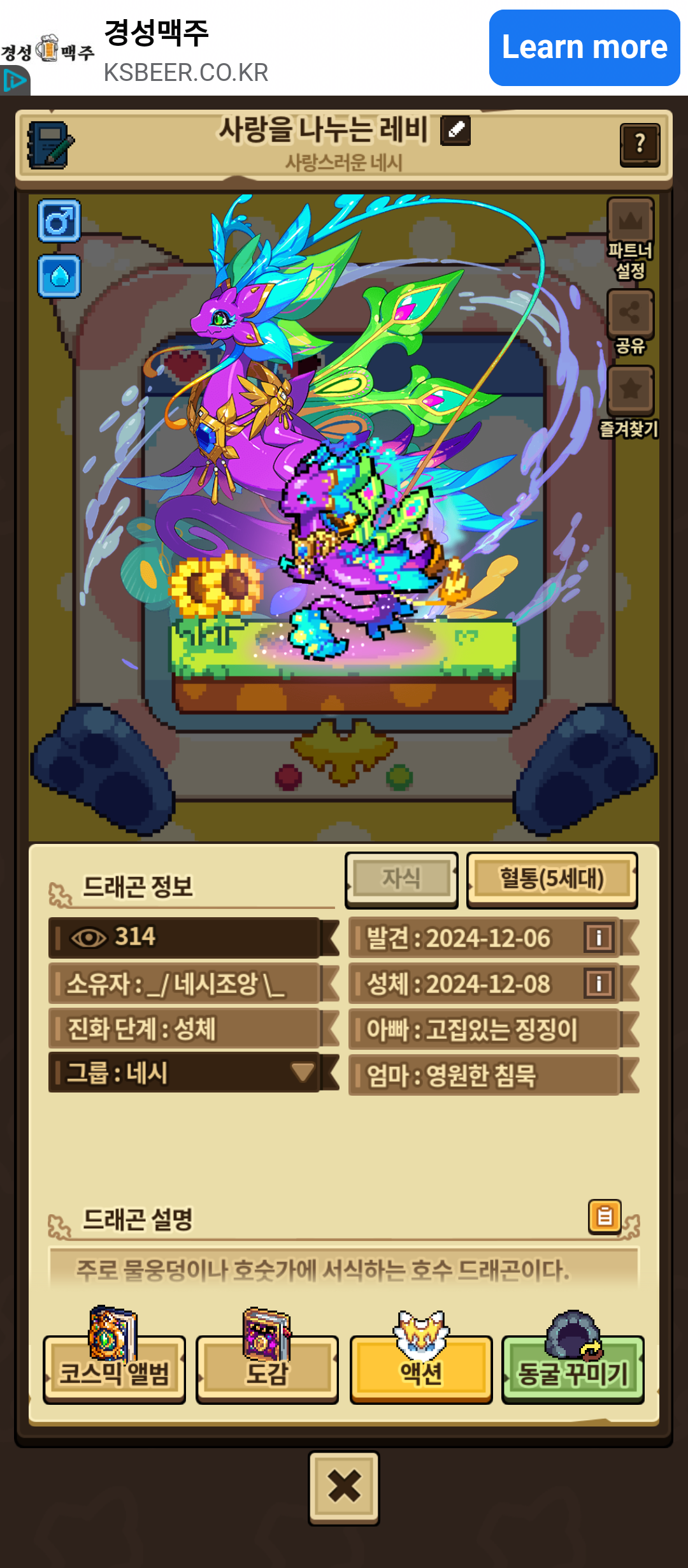Go to 동굴 꾸미기 cave decoration
The height and width of the screenshot is (1568, 688).
(x=573, y=1369)
